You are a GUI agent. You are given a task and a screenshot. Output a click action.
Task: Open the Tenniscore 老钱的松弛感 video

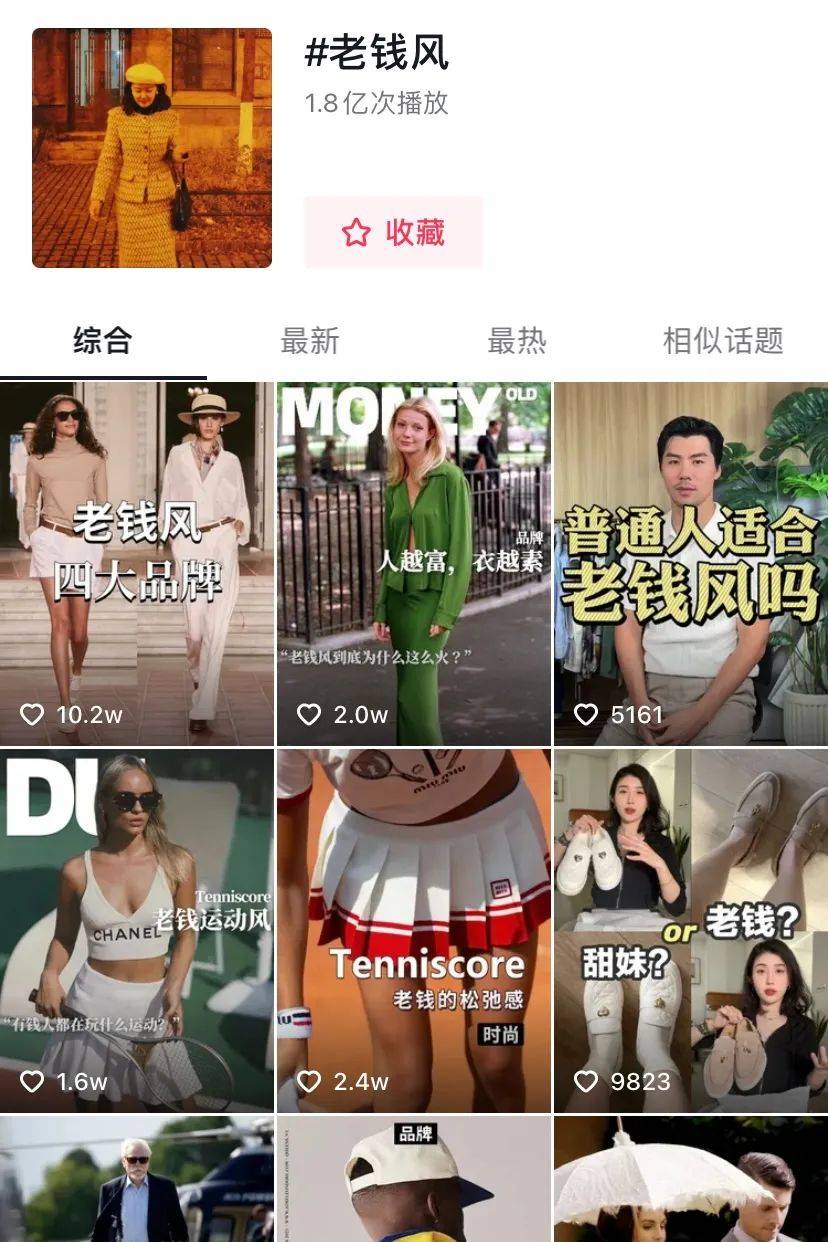[413, 930]
